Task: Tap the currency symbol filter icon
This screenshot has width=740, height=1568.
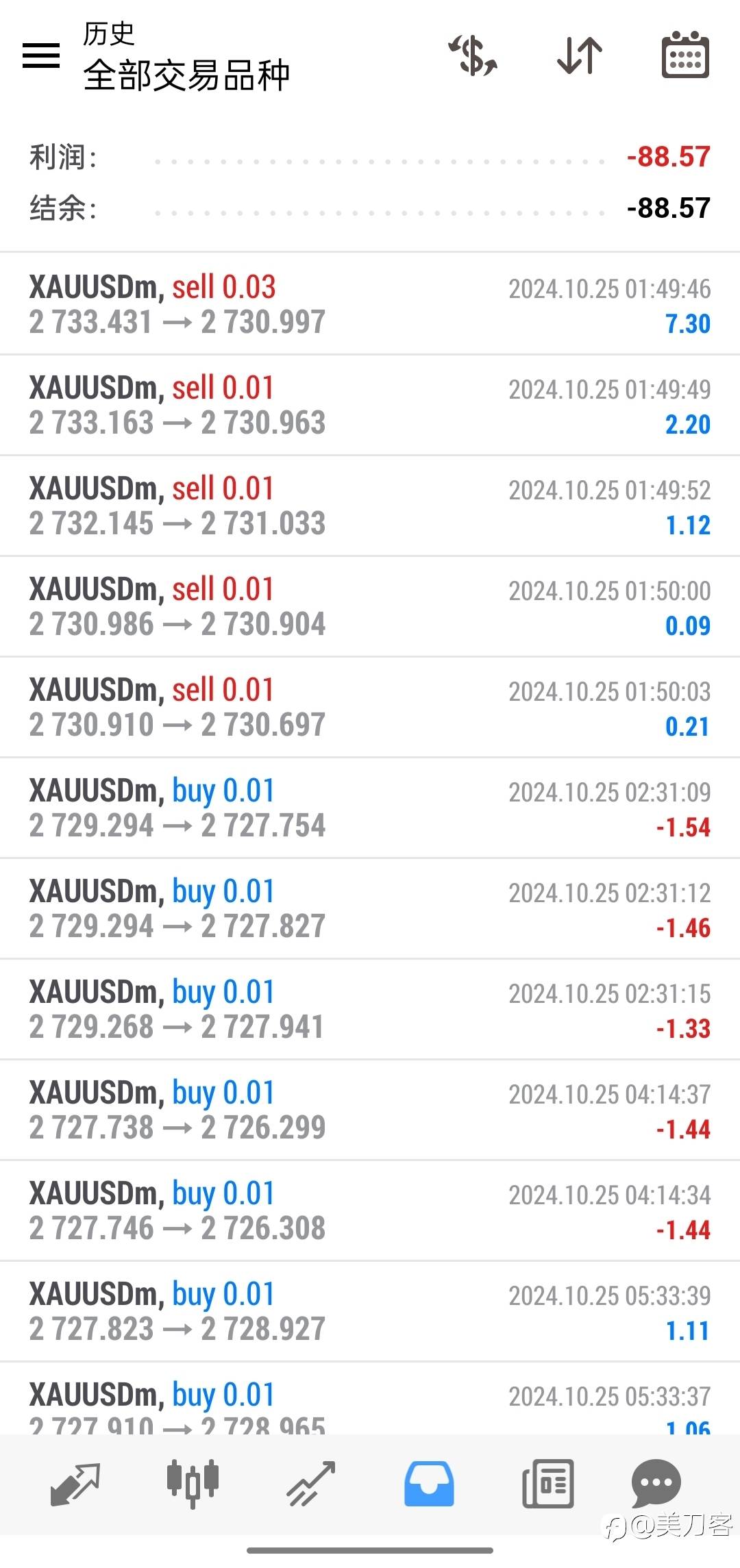Action: click(x=473, y=55)
